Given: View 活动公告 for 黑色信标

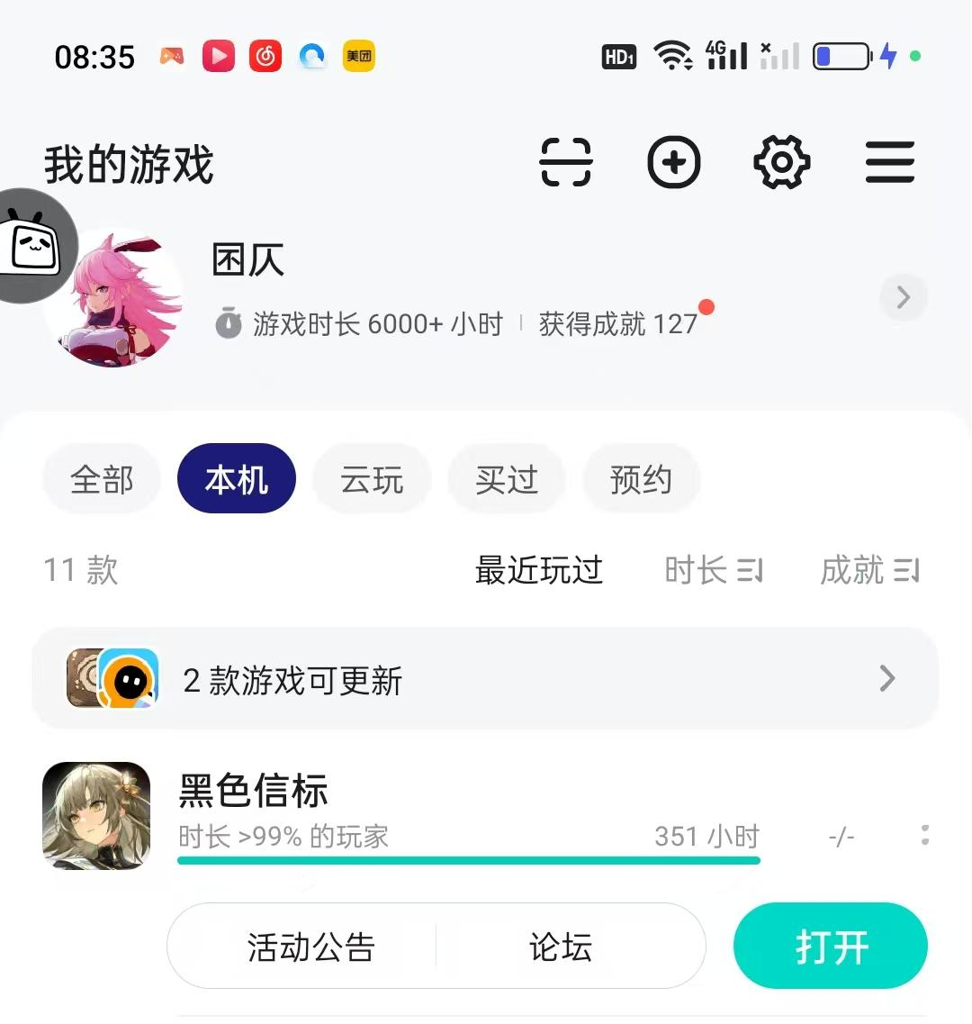Looking at the screenshot, I should coord(311,947).
